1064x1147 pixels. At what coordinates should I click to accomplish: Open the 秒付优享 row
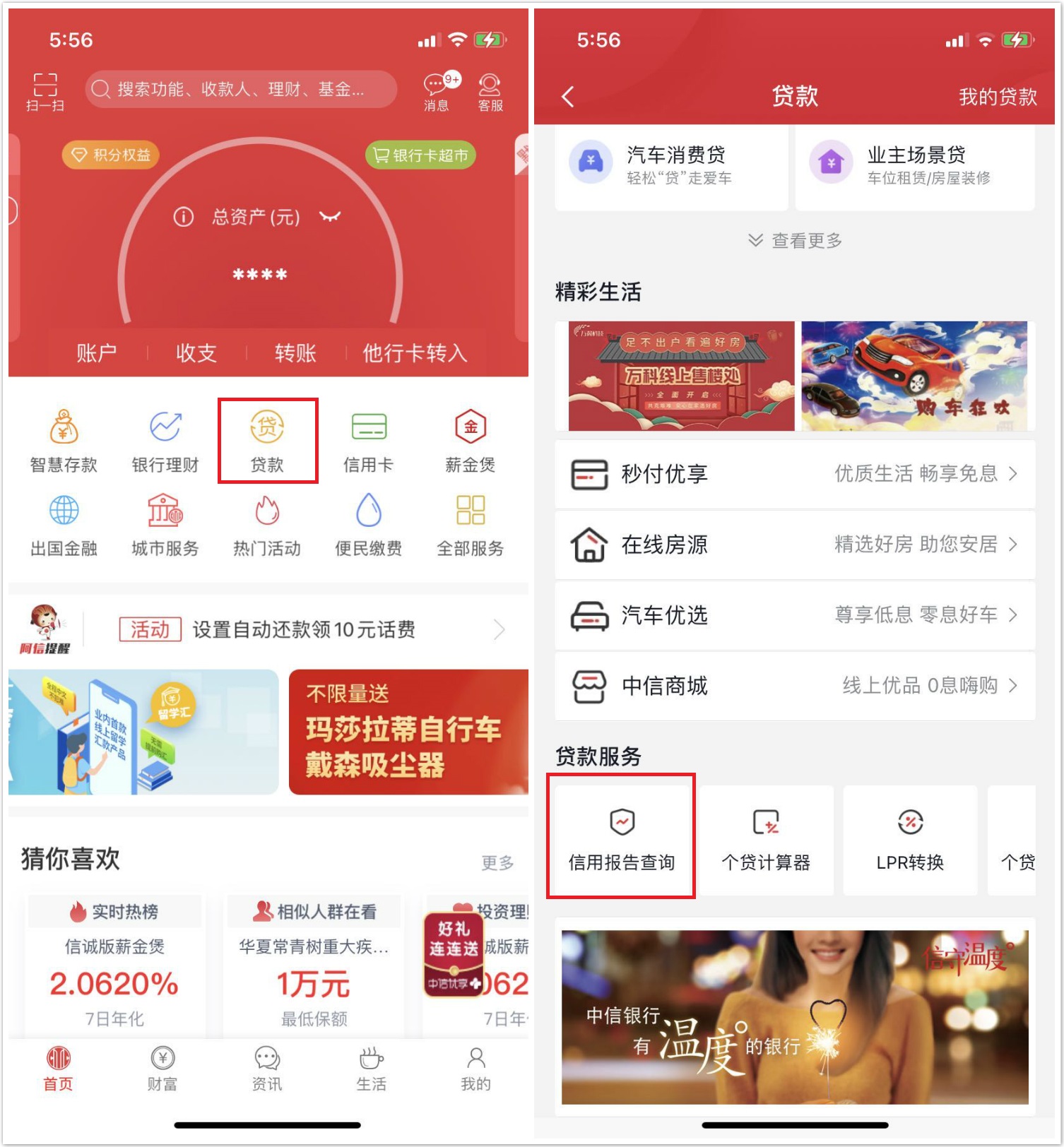[795, 474]
